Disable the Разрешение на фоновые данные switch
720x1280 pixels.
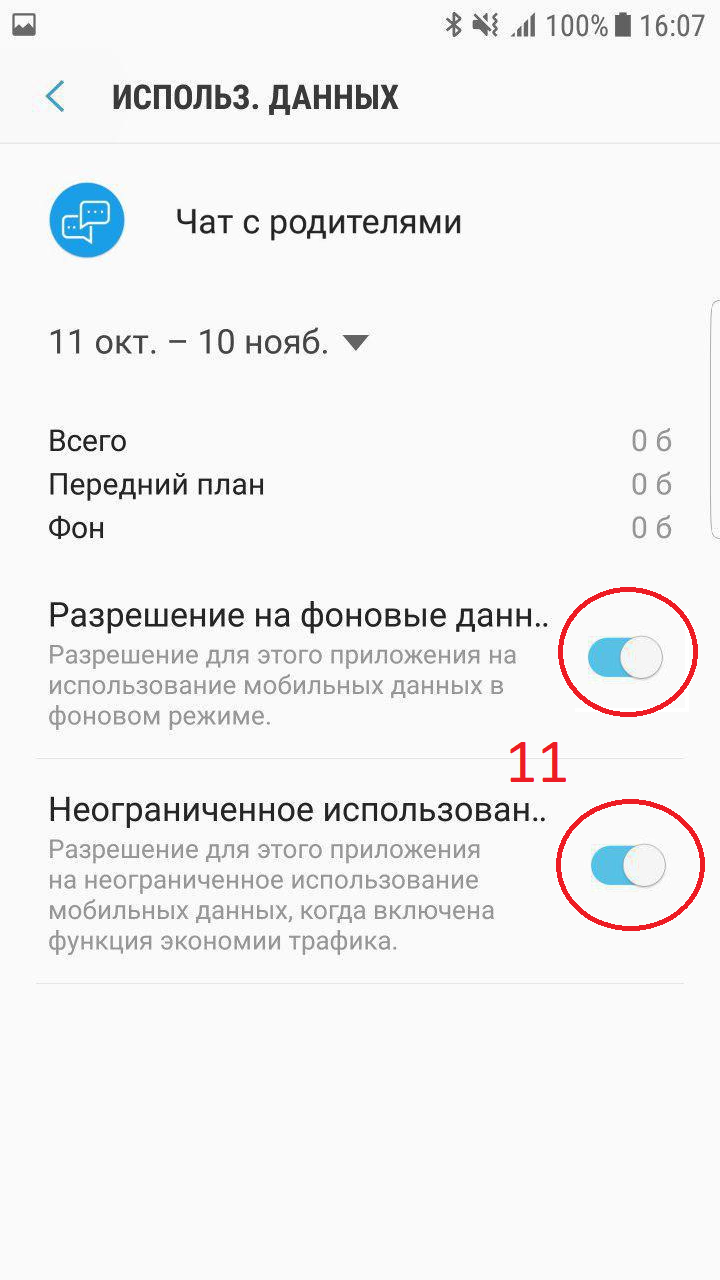(625, 657)
